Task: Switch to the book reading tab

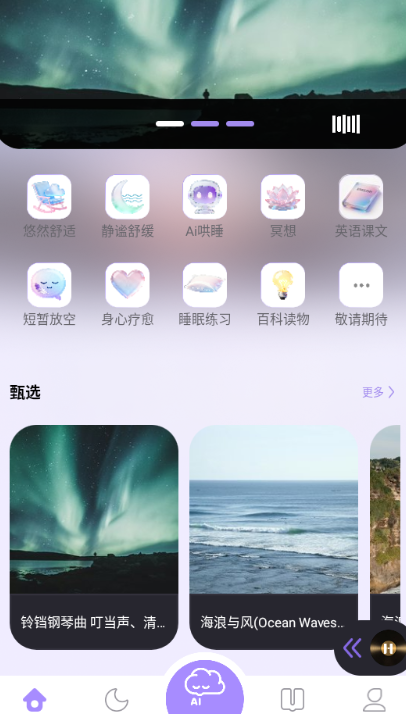Action: pyautogui.click(x=292, y=700)
